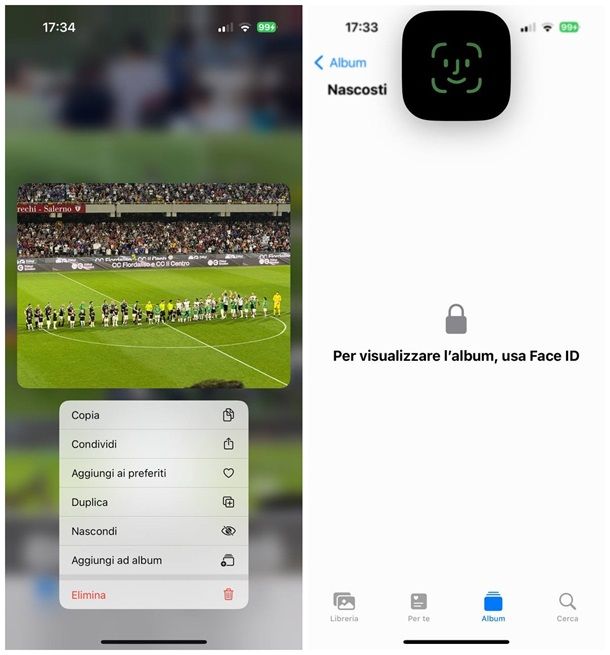
Task: Tap Aggiungi ai preferiti
Action: point(153,473)
